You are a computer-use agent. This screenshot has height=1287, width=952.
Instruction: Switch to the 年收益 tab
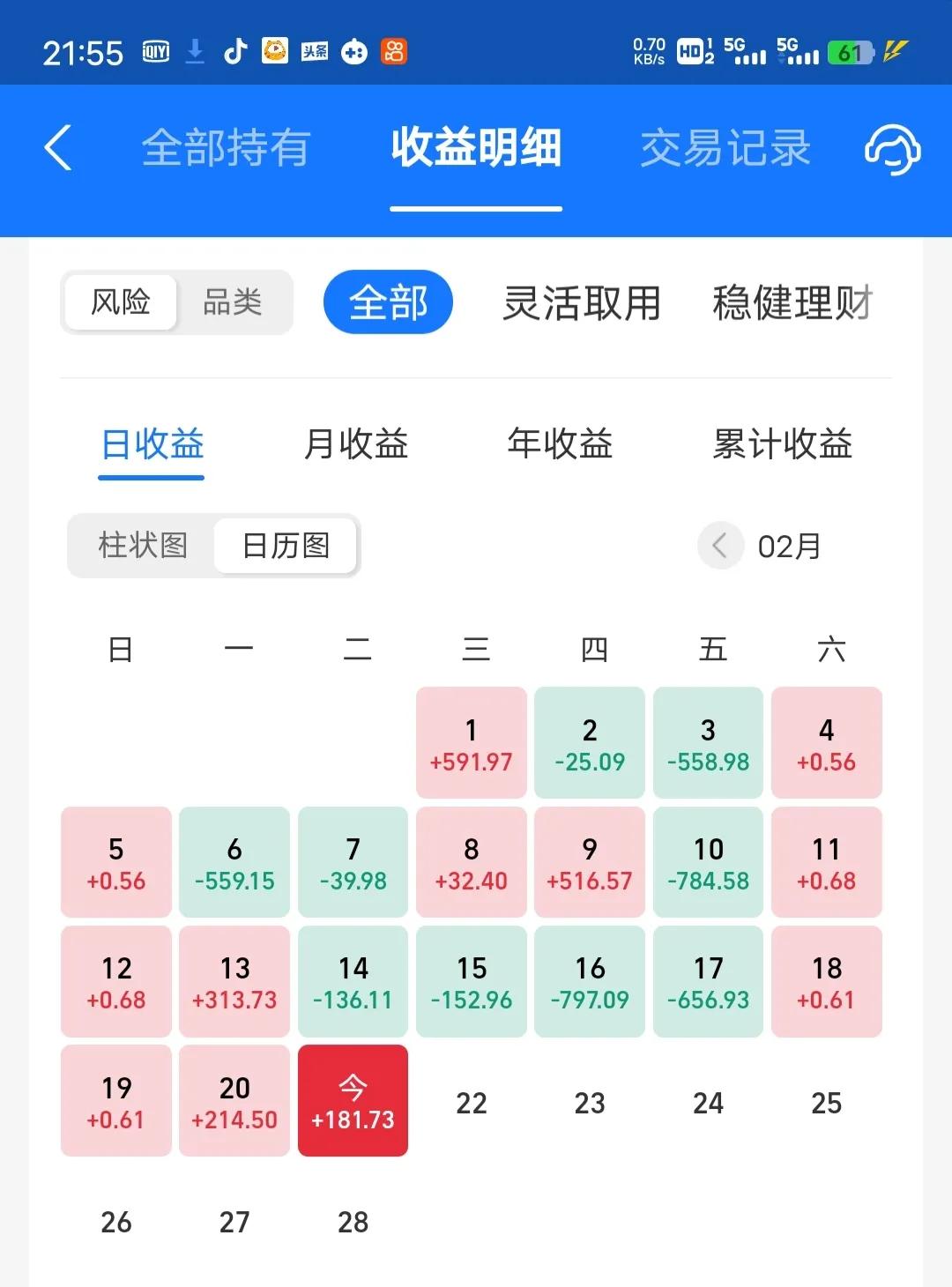(560, 443)
